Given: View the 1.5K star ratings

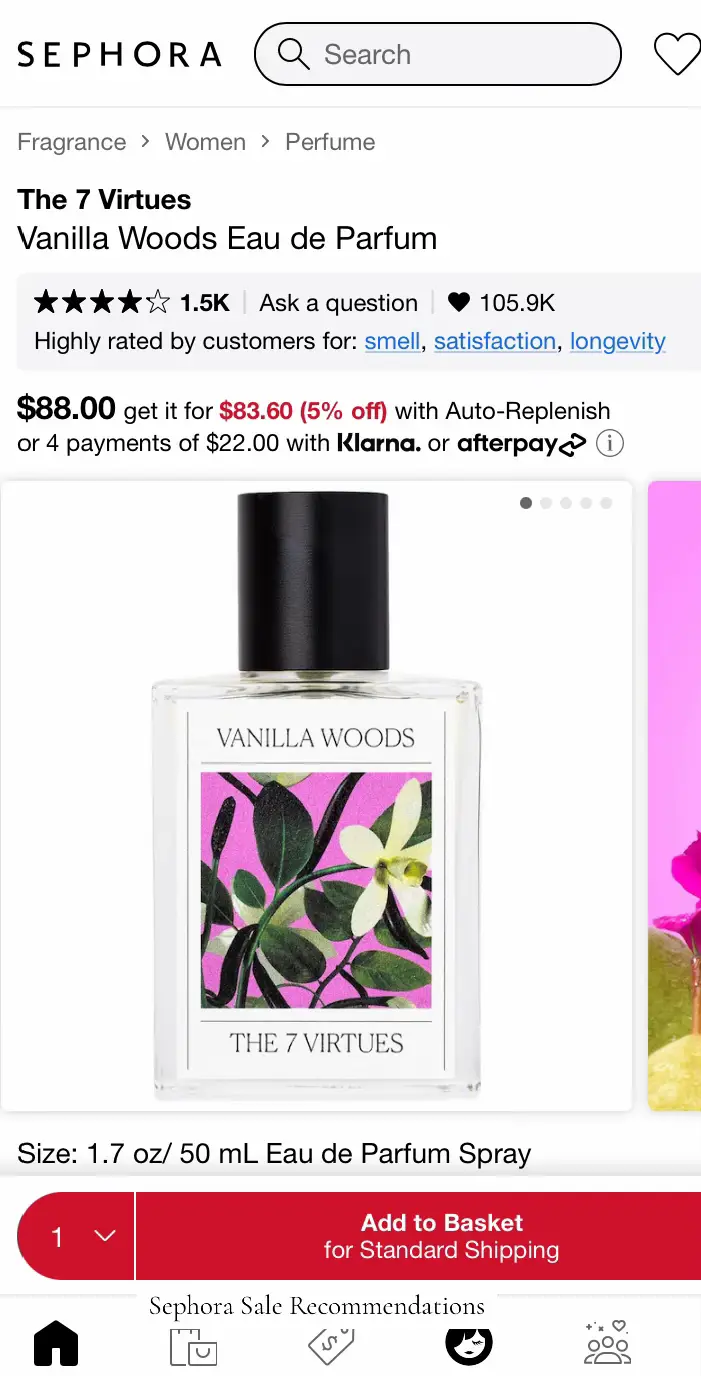Looking at the screenshot, I should click(x=132, y=302).
